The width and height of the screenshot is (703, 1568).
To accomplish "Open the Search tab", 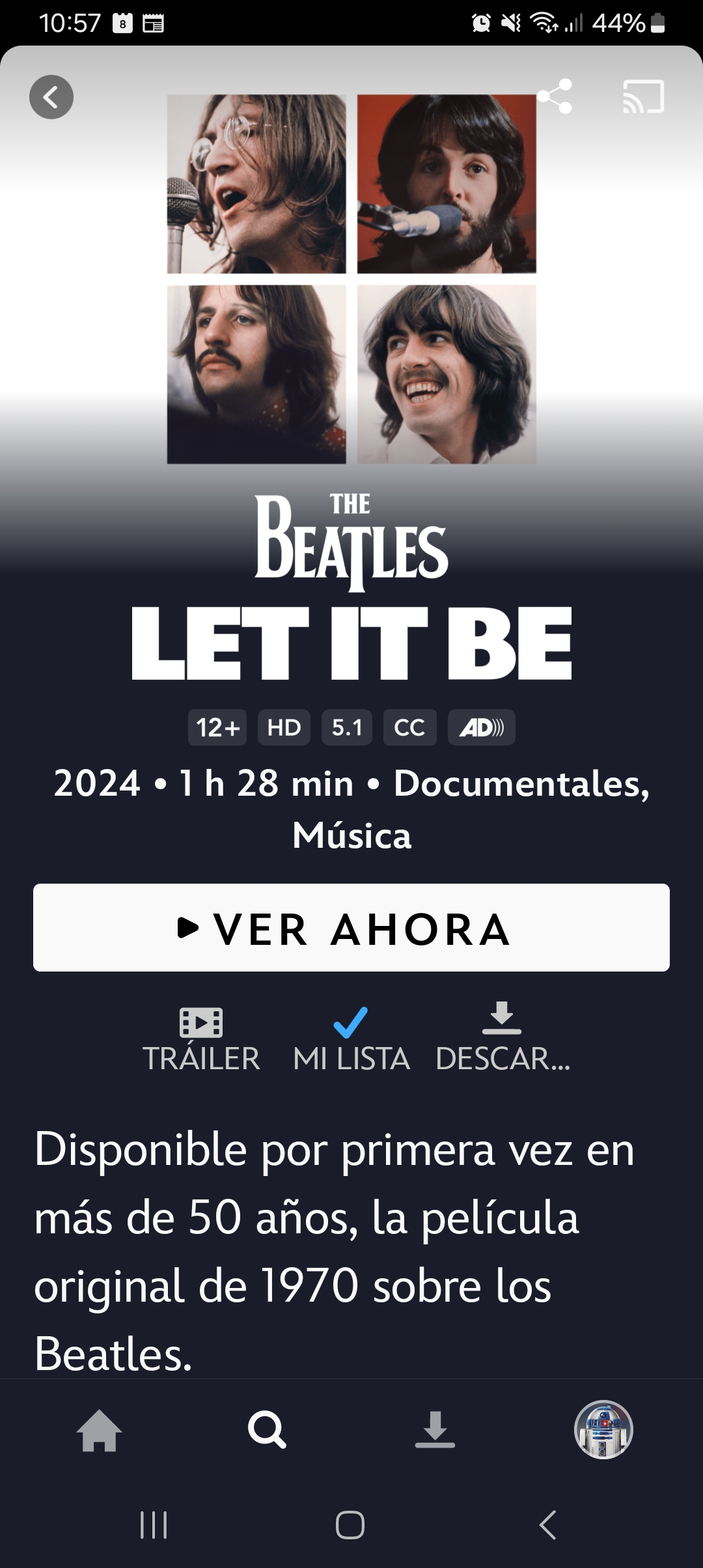I will point(267,1430).
